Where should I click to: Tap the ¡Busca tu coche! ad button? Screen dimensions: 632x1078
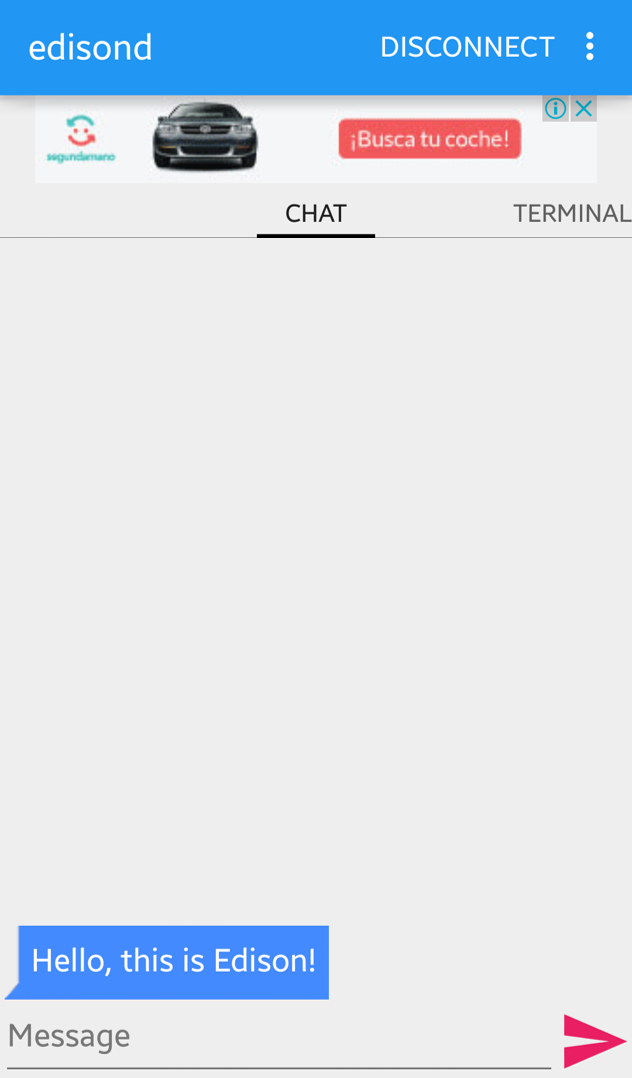[x=429, y=139]
